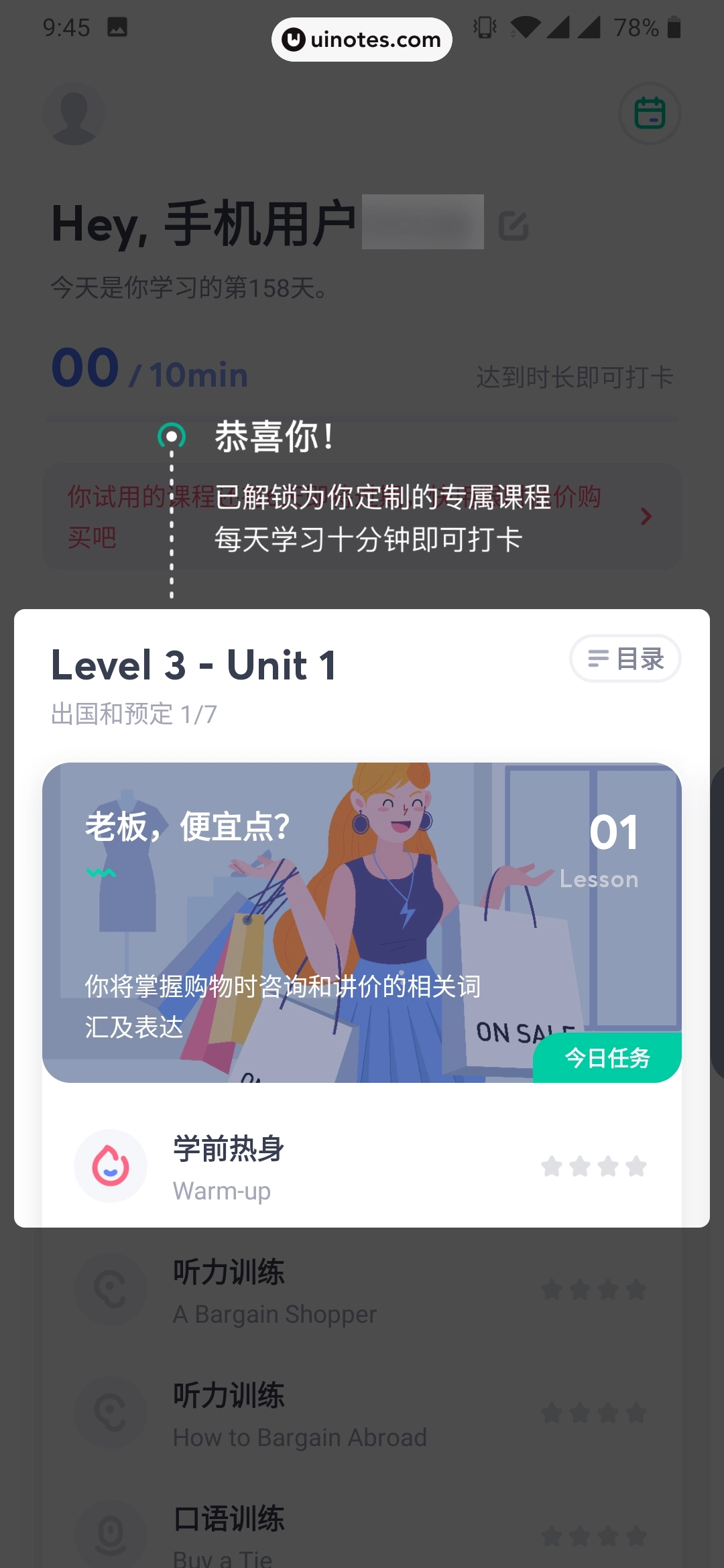Open the check-in calendar icon

click(649, 113)
